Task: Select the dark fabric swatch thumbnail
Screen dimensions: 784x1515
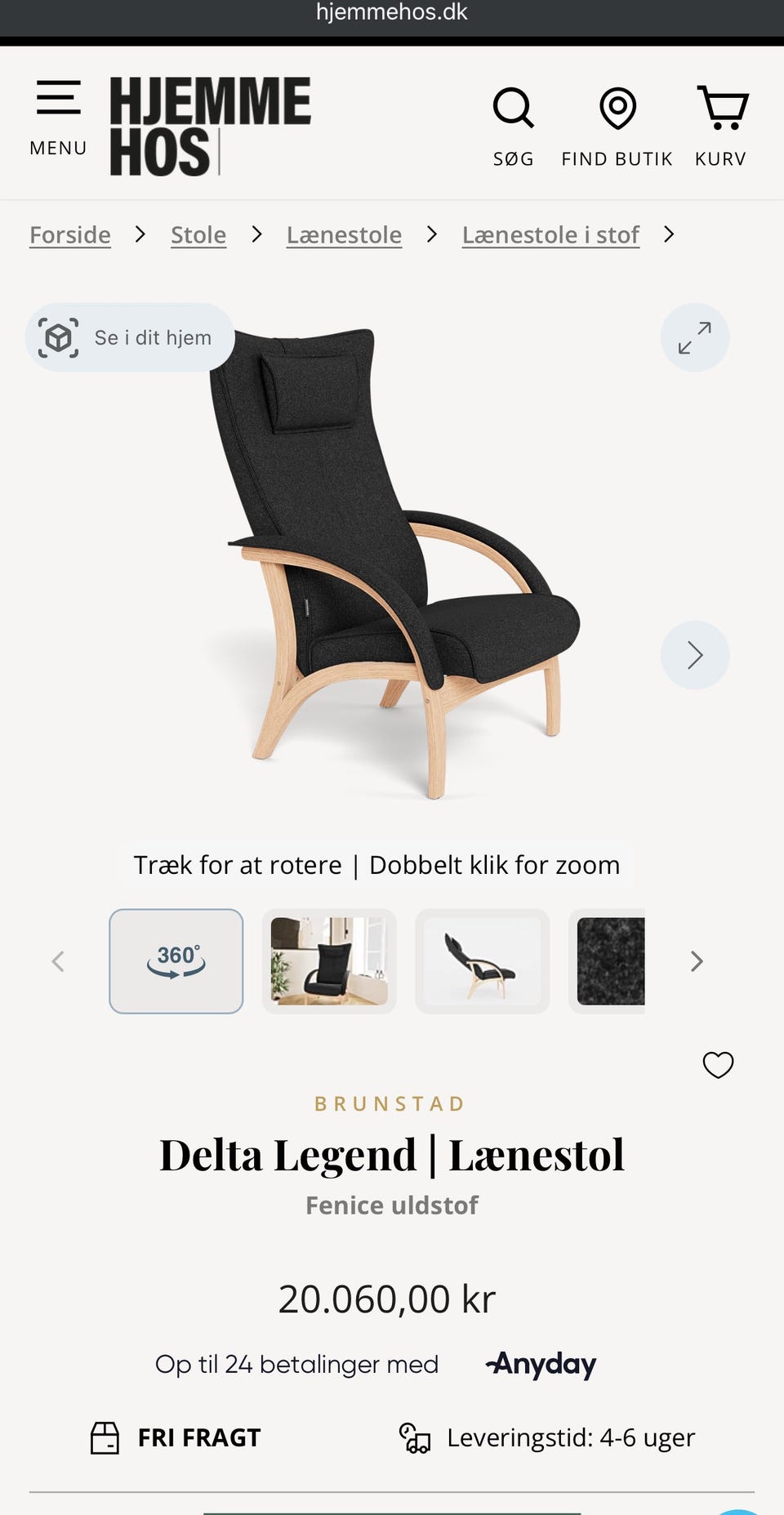Action: (611, 960)
